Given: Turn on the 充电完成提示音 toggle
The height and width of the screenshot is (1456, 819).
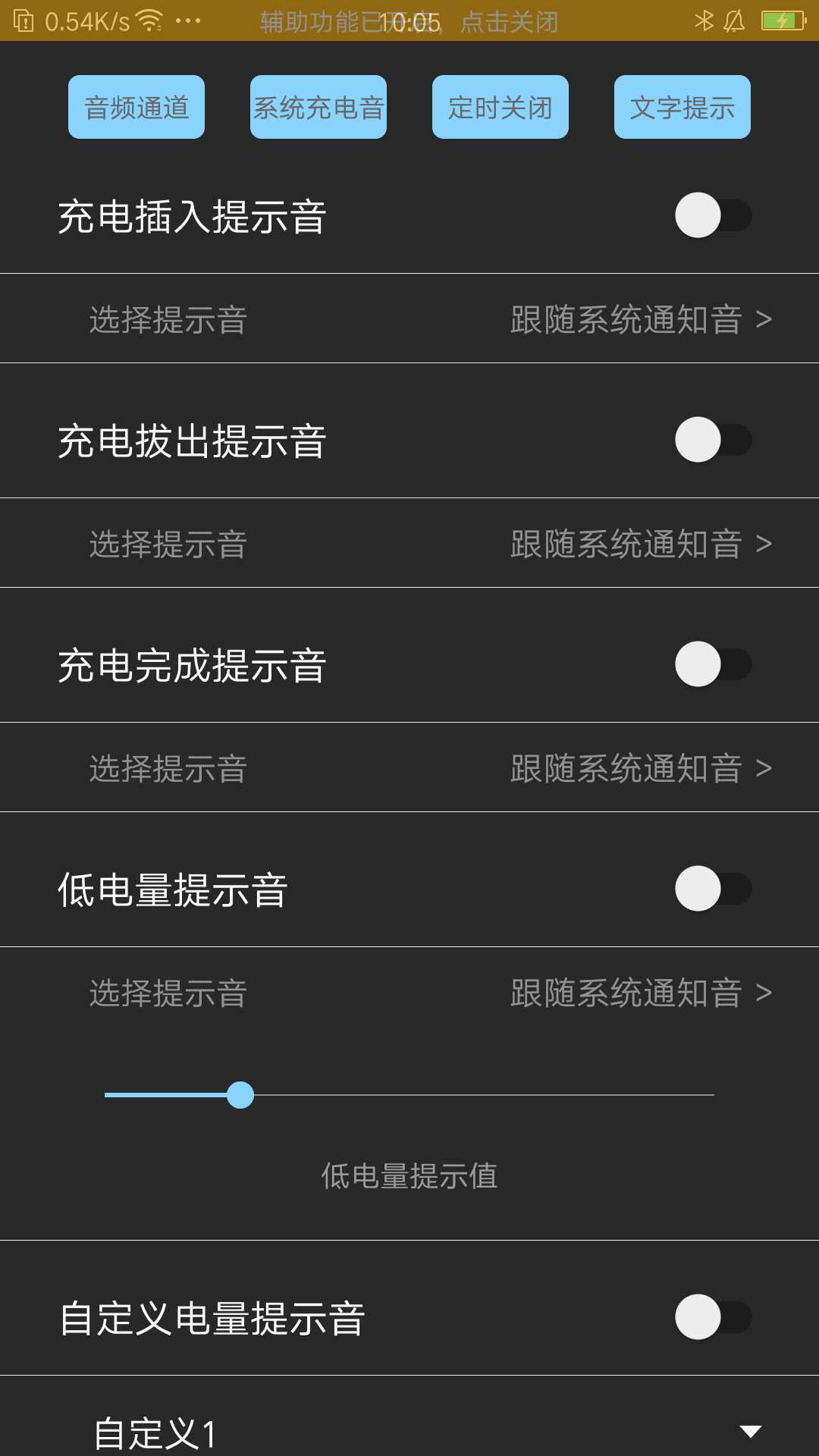Looking at the screenshot, I should (711, 662).
